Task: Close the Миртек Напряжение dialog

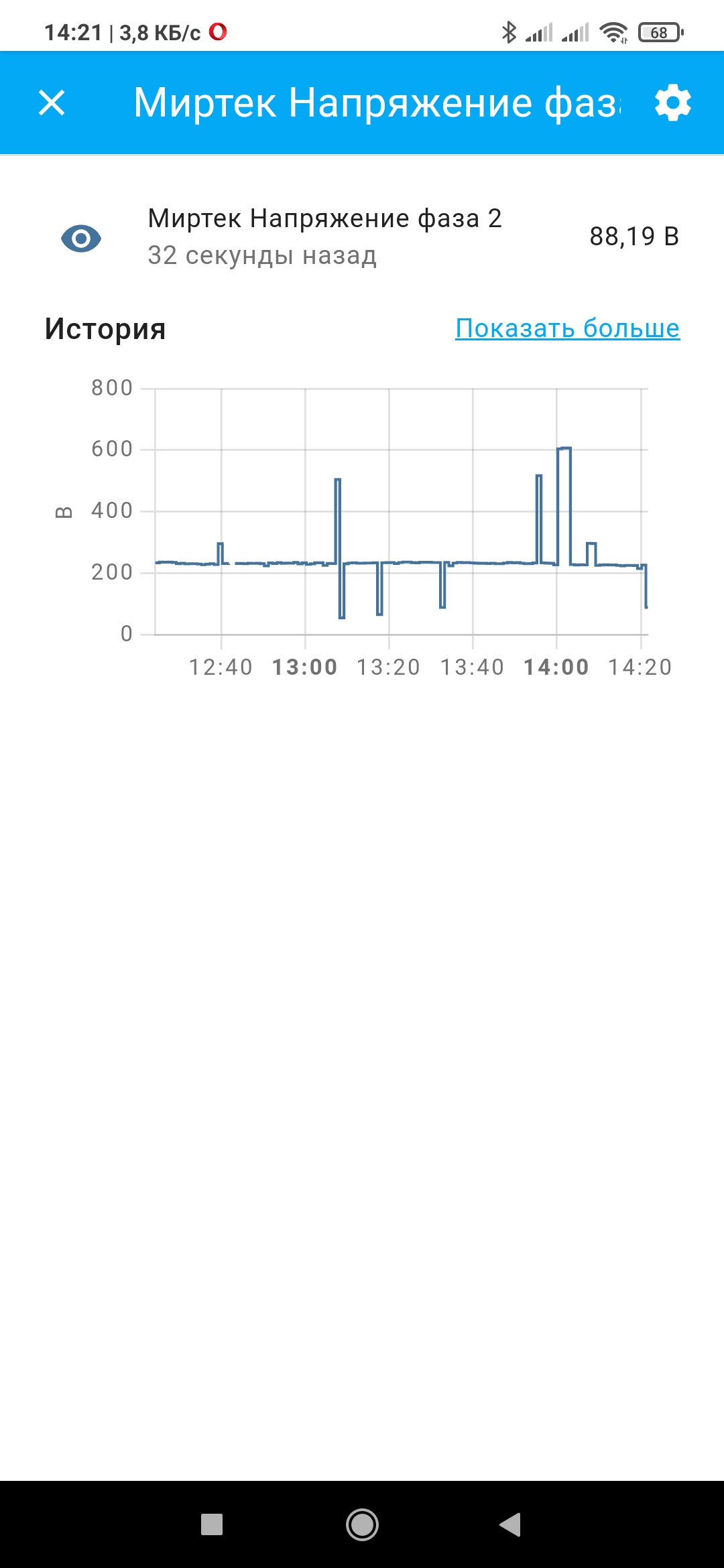Action: point(52,103)
